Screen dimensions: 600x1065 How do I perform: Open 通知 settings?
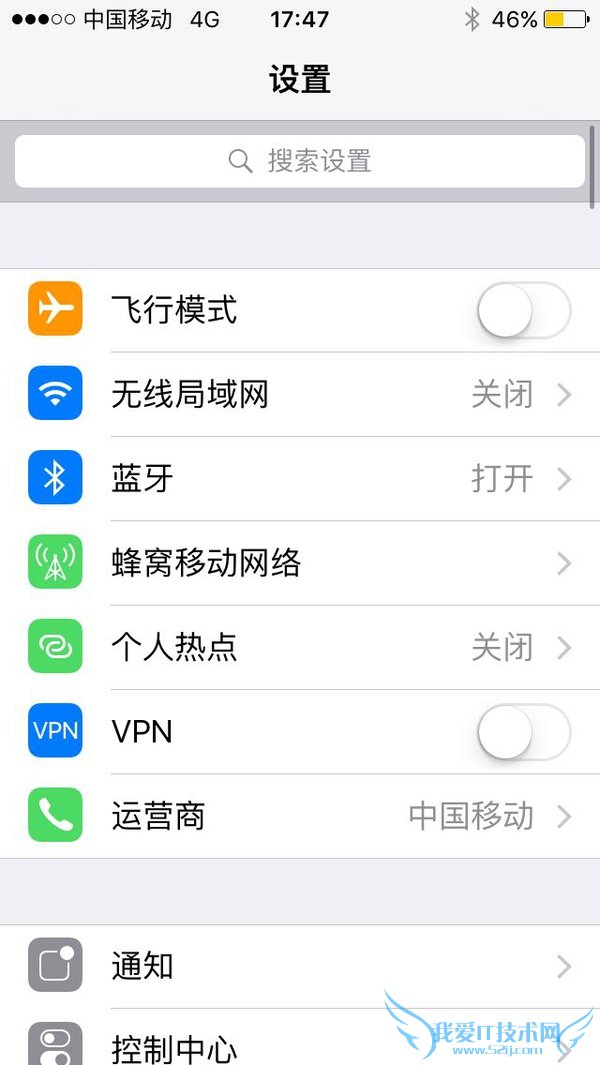[300, 966]
